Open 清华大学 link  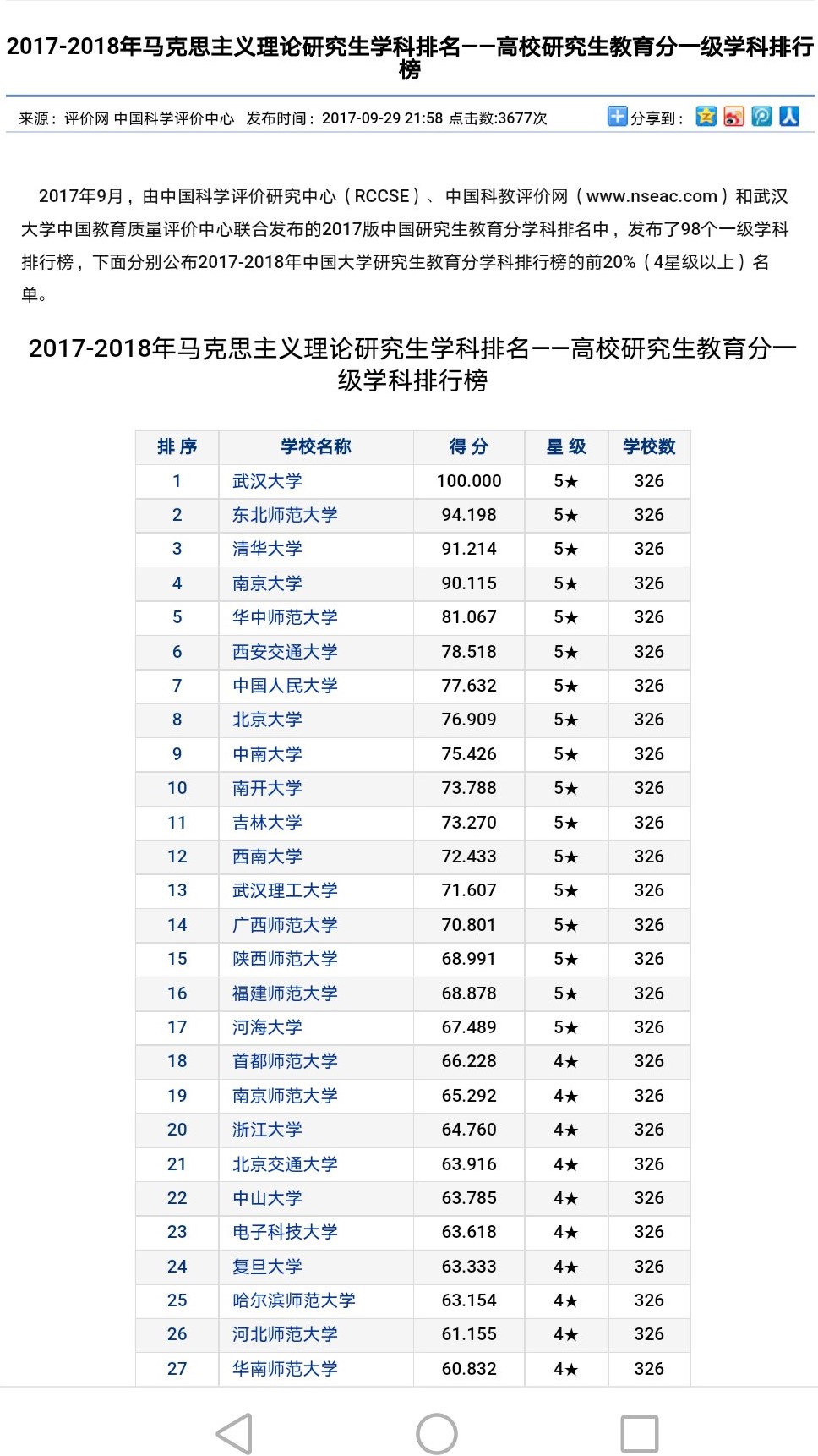click(x=267, y=549)
